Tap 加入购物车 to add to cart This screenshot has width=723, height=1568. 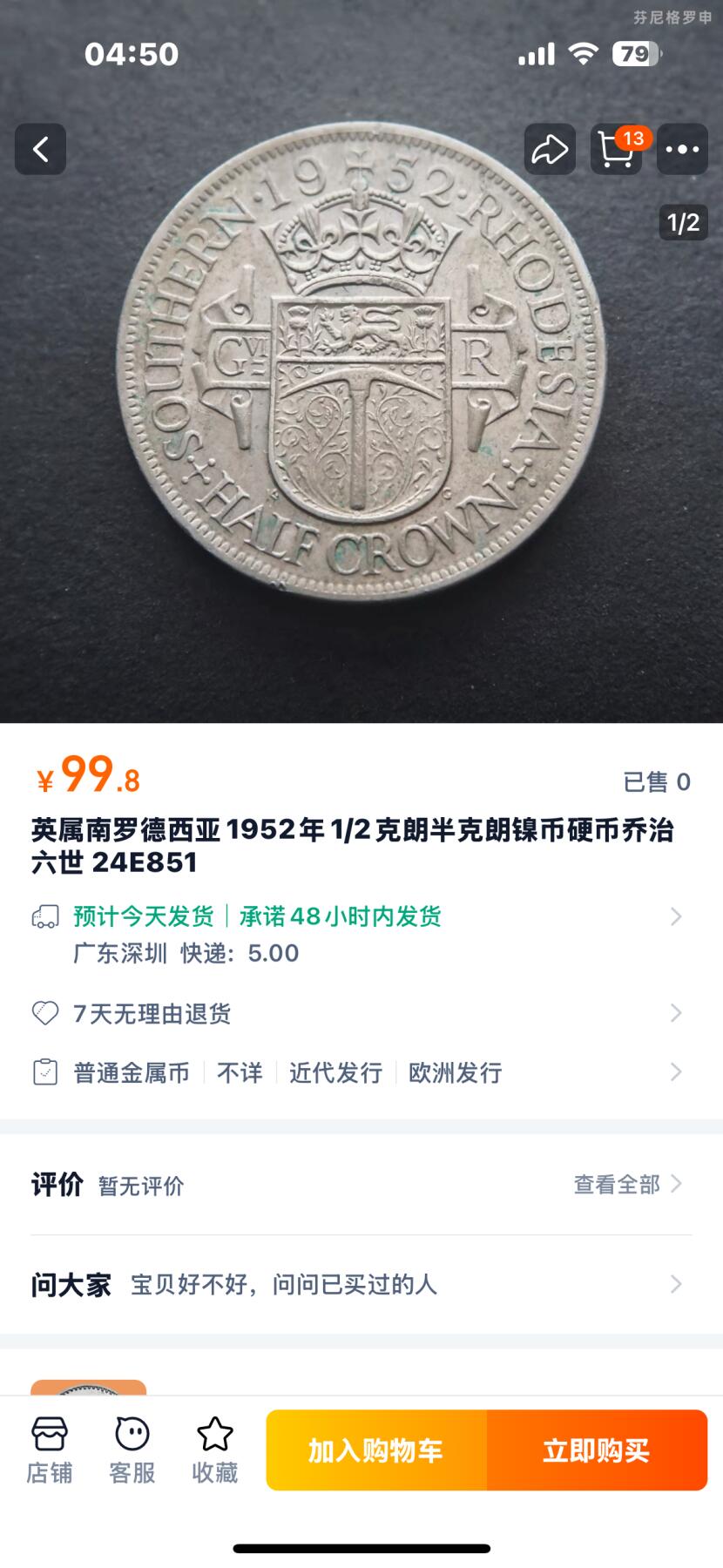(x=376, y=1450)
